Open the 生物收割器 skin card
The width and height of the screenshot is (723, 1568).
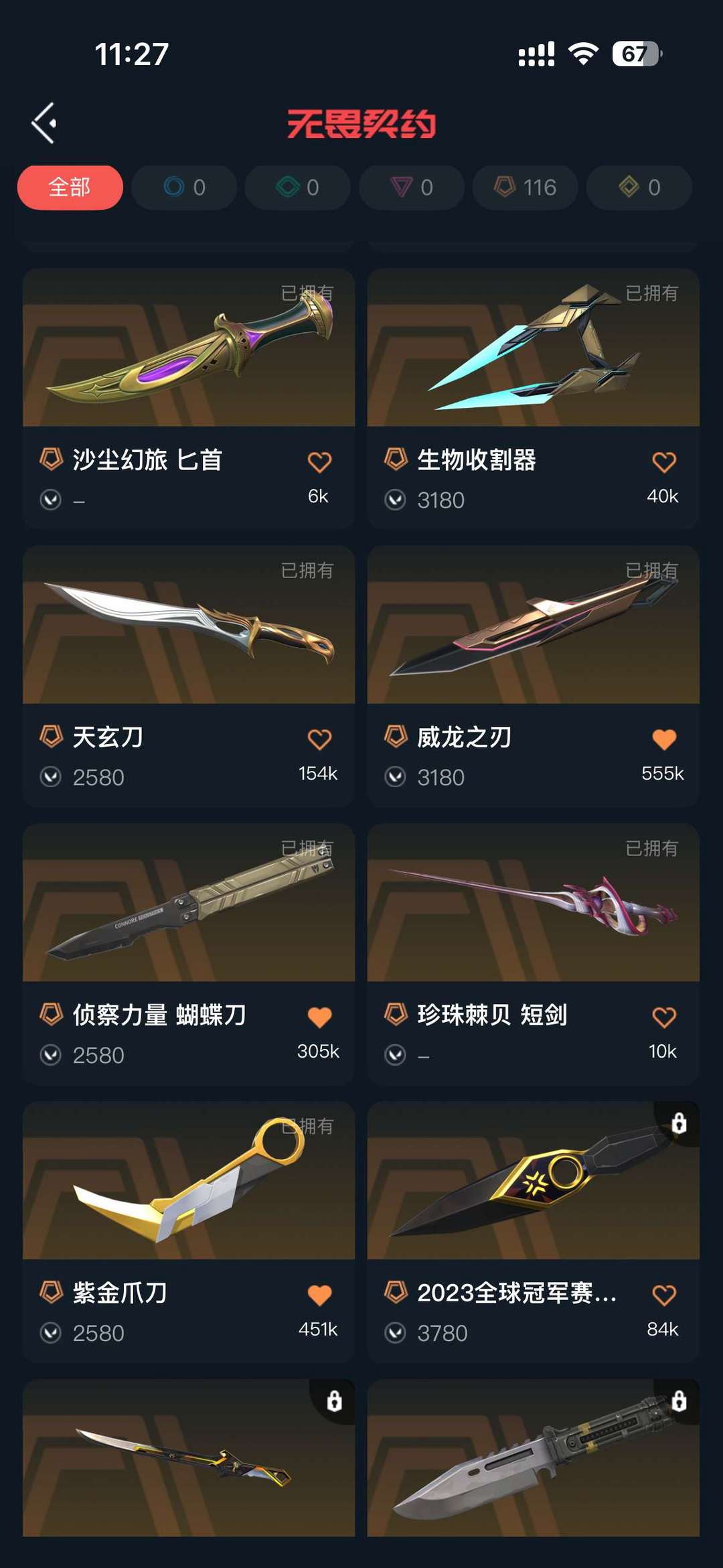[x=533, y=348]
